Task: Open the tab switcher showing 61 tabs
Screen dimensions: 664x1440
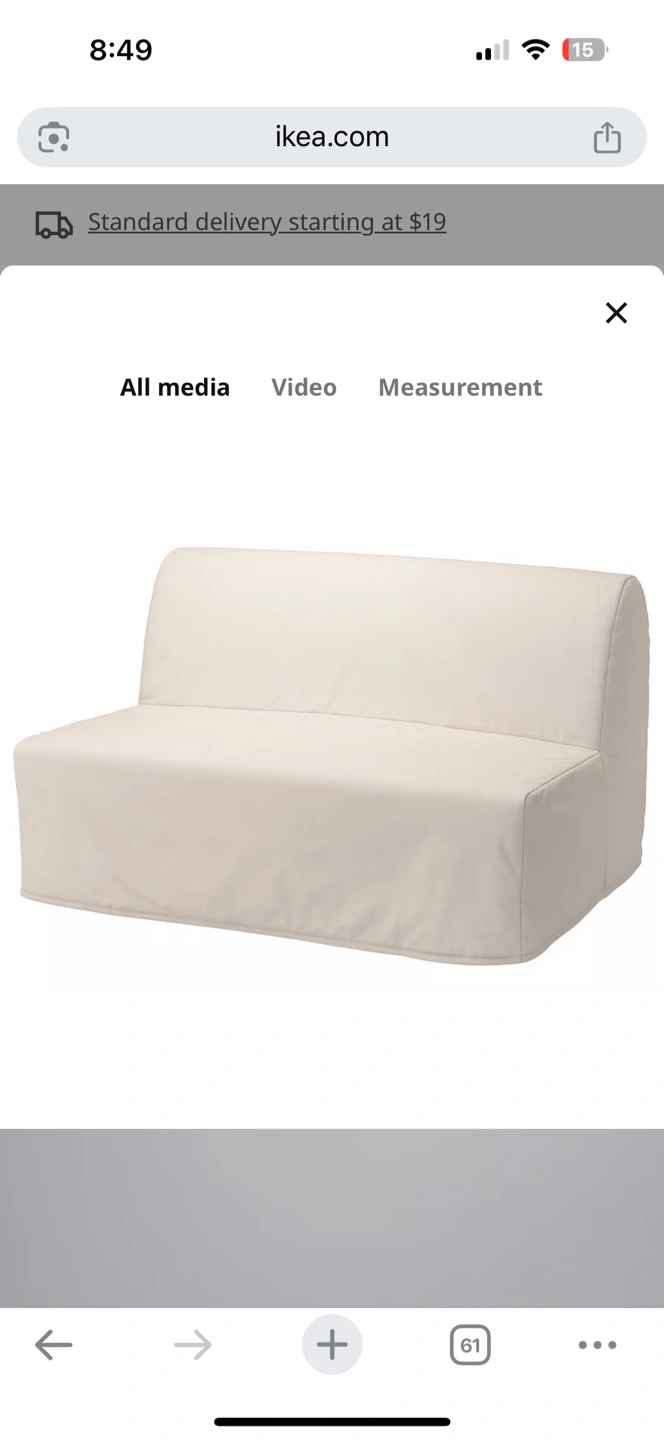Action: 470,1345
